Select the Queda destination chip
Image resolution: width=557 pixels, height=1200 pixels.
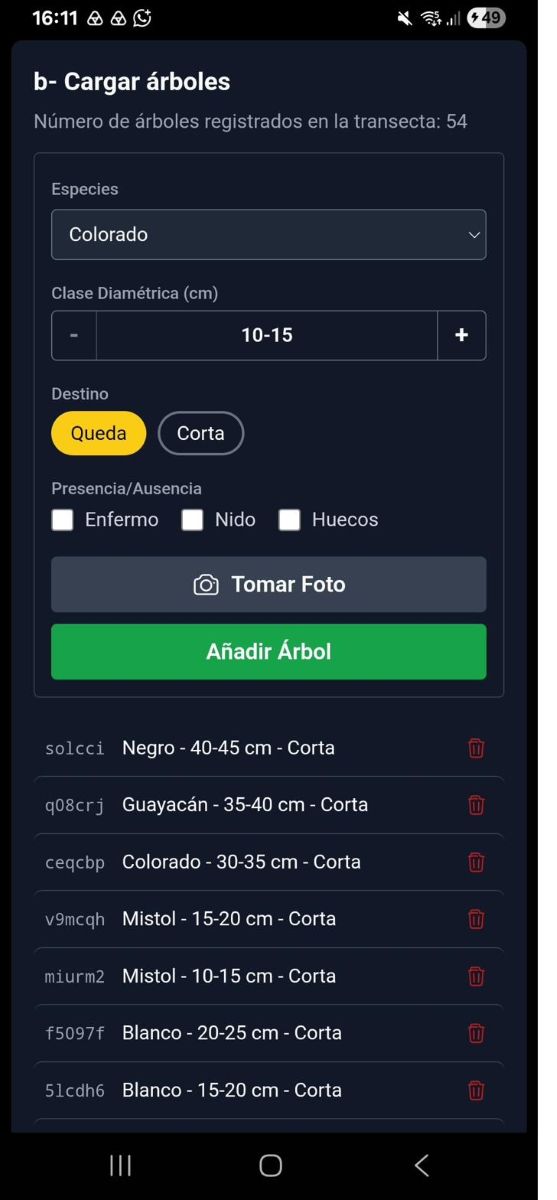(99, 433)
